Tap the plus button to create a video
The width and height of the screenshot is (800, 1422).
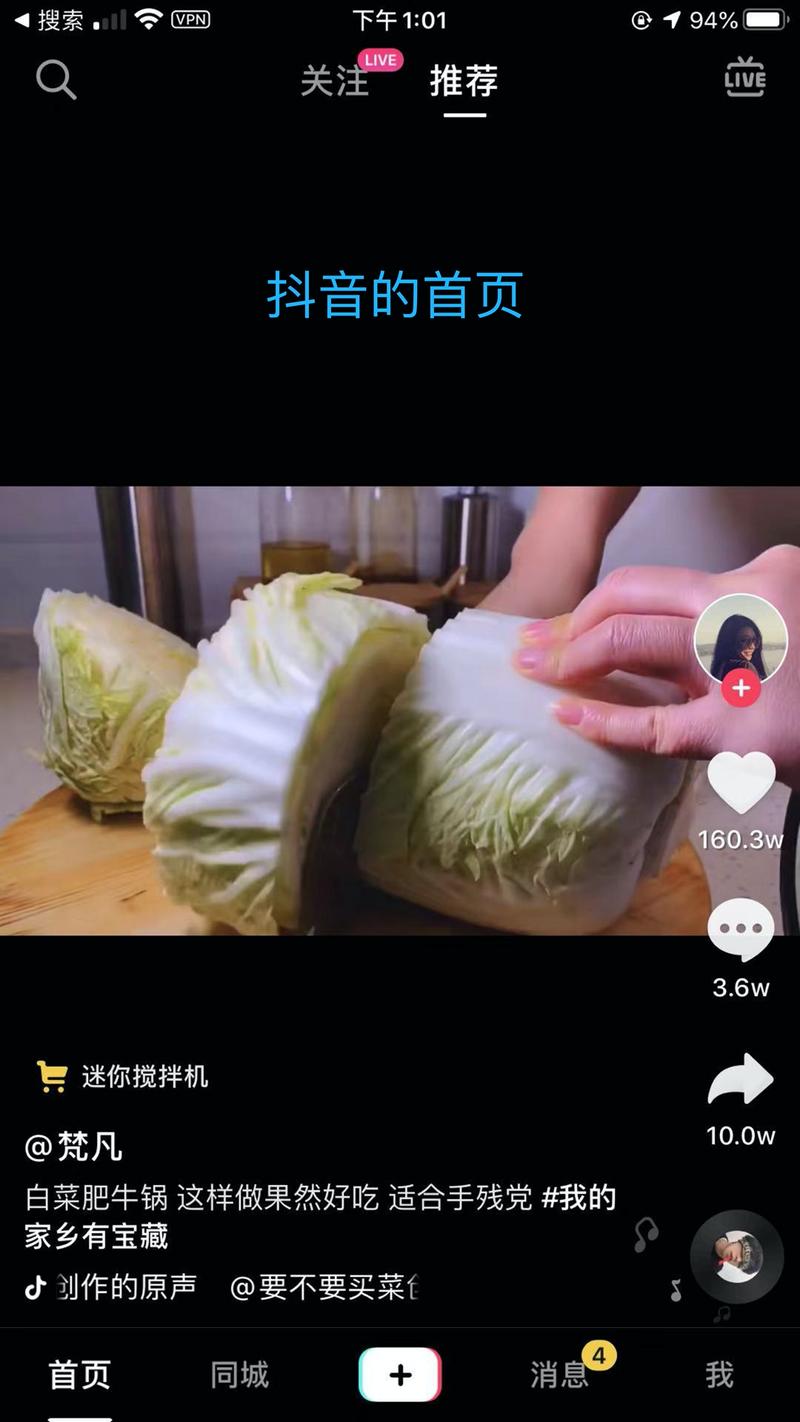[x=400, y=1375]
